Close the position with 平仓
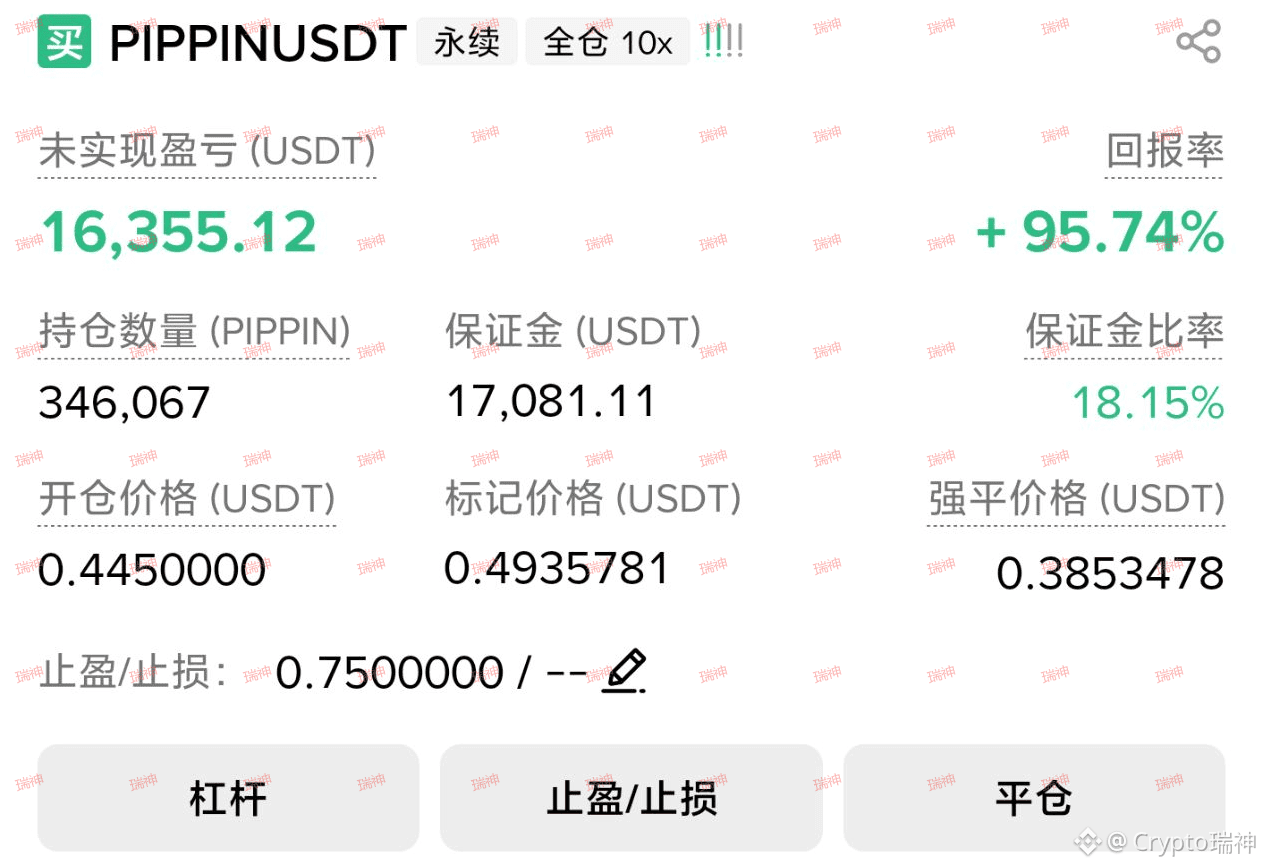 coord(1034,798)
